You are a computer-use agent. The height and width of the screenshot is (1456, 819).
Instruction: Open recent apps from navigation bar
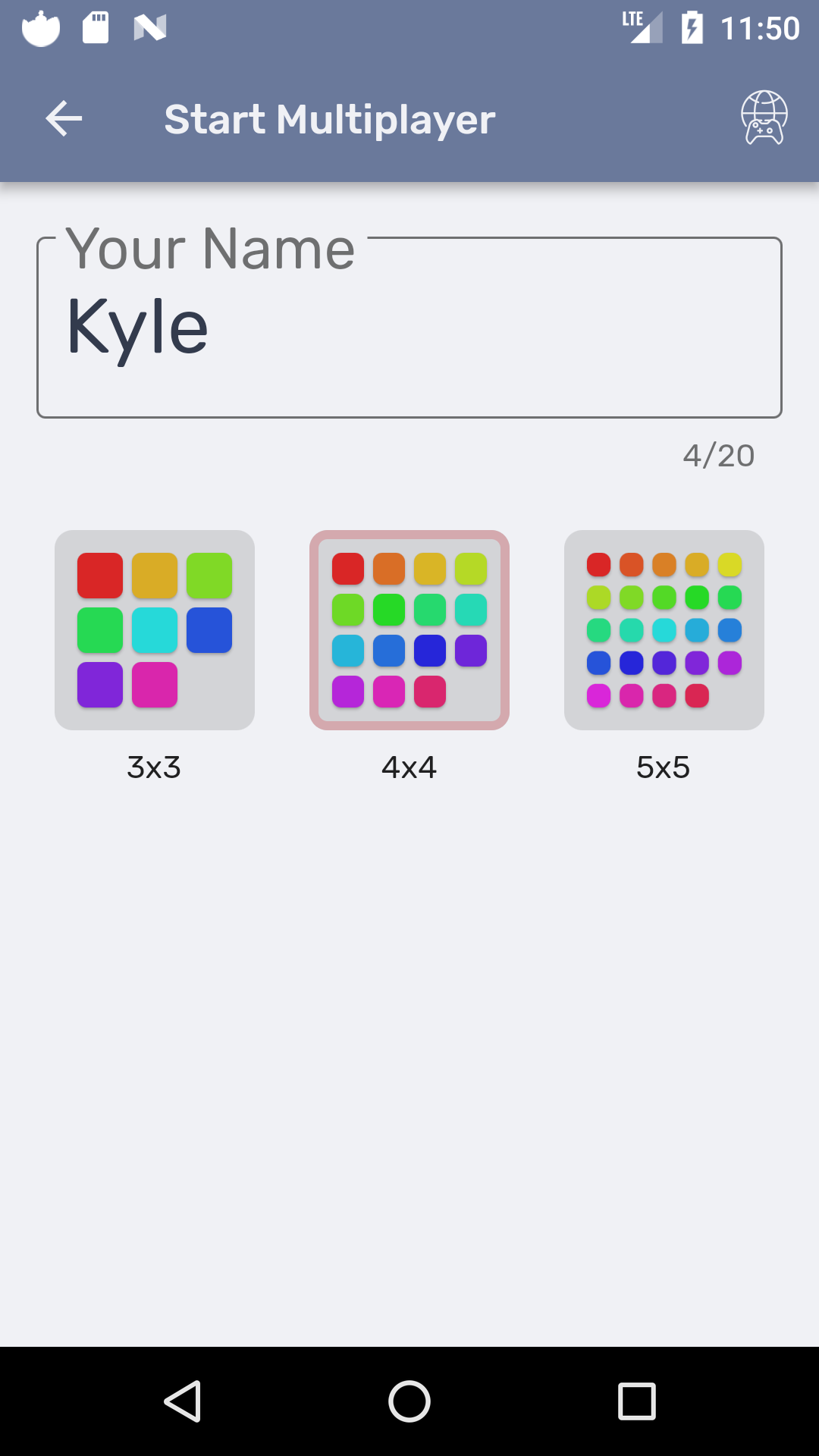coord(637,1401)
